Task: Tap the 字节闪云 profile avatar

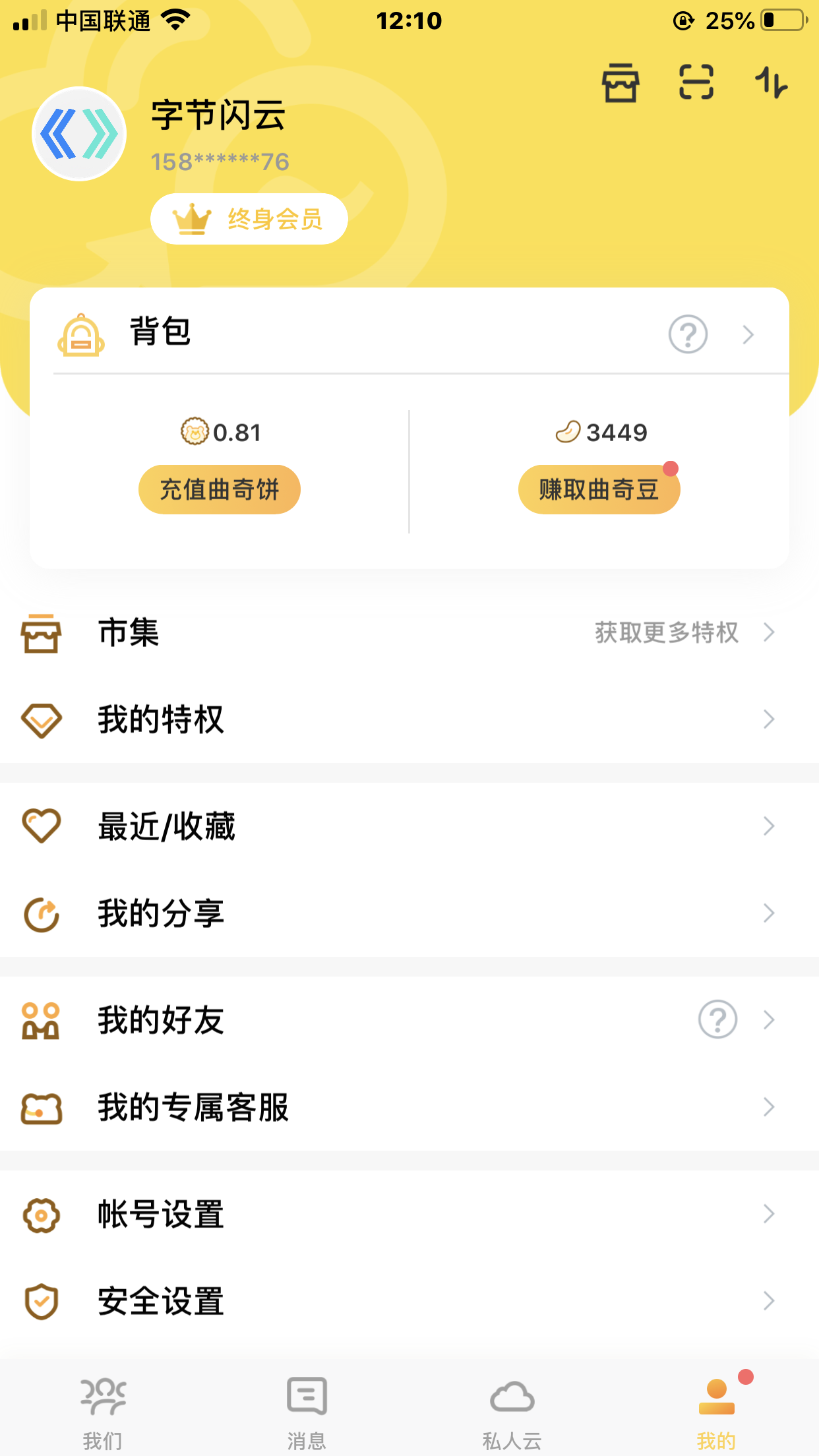Action: tap(79, 134)
